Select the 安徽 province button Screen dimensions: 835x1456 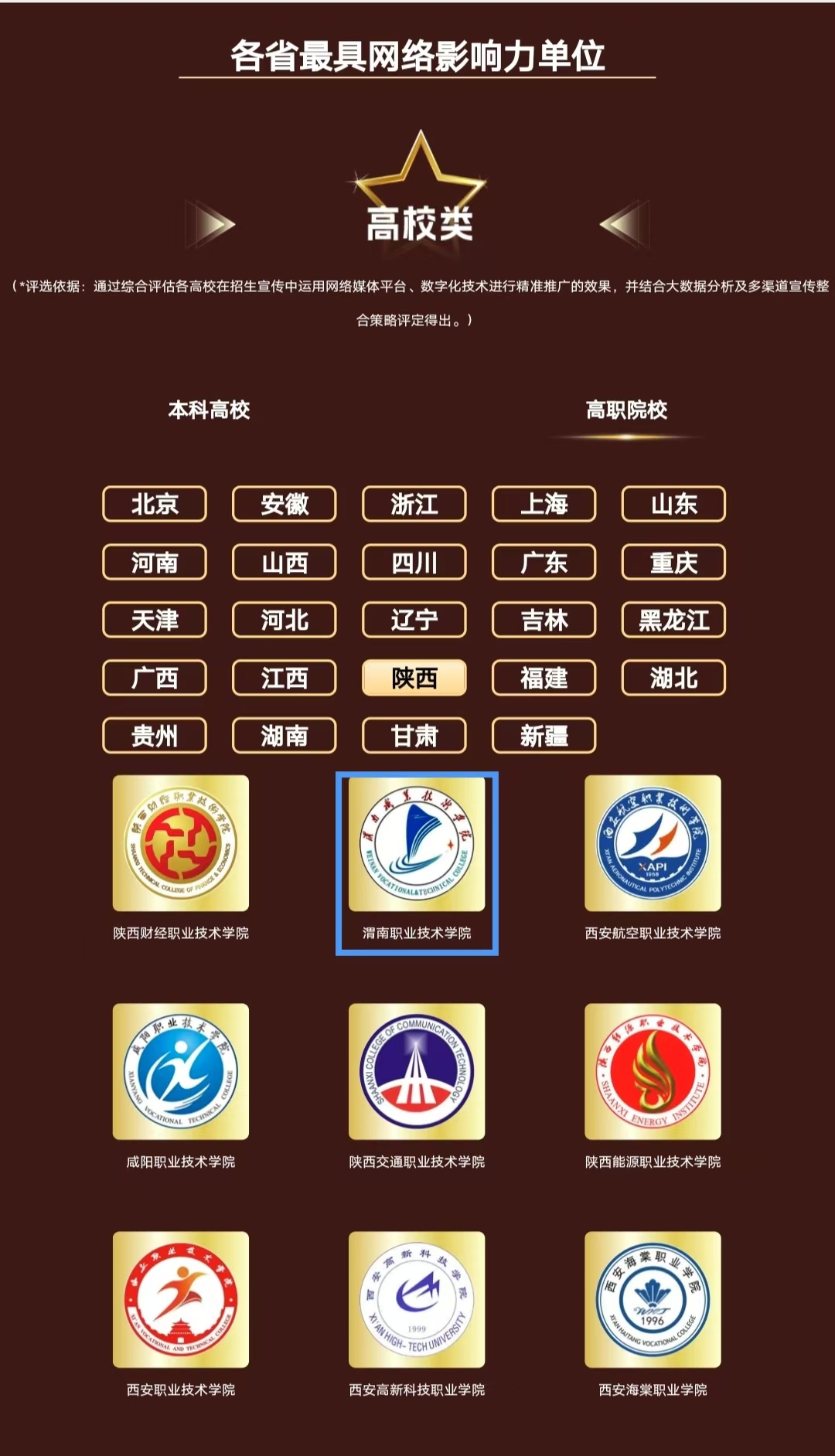click(285, 504)
